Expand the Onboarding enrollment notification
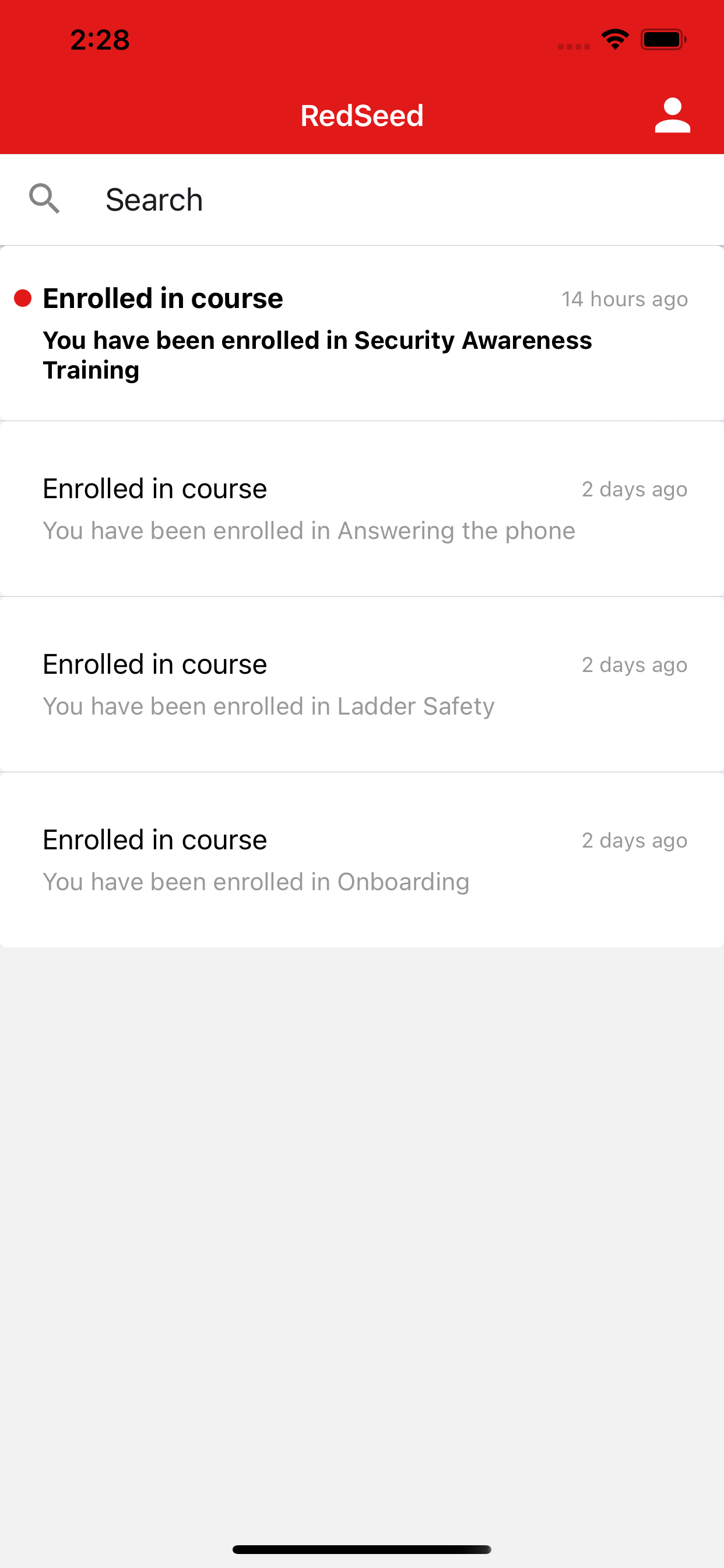The image size is (724, 1568). click(362, 858)
